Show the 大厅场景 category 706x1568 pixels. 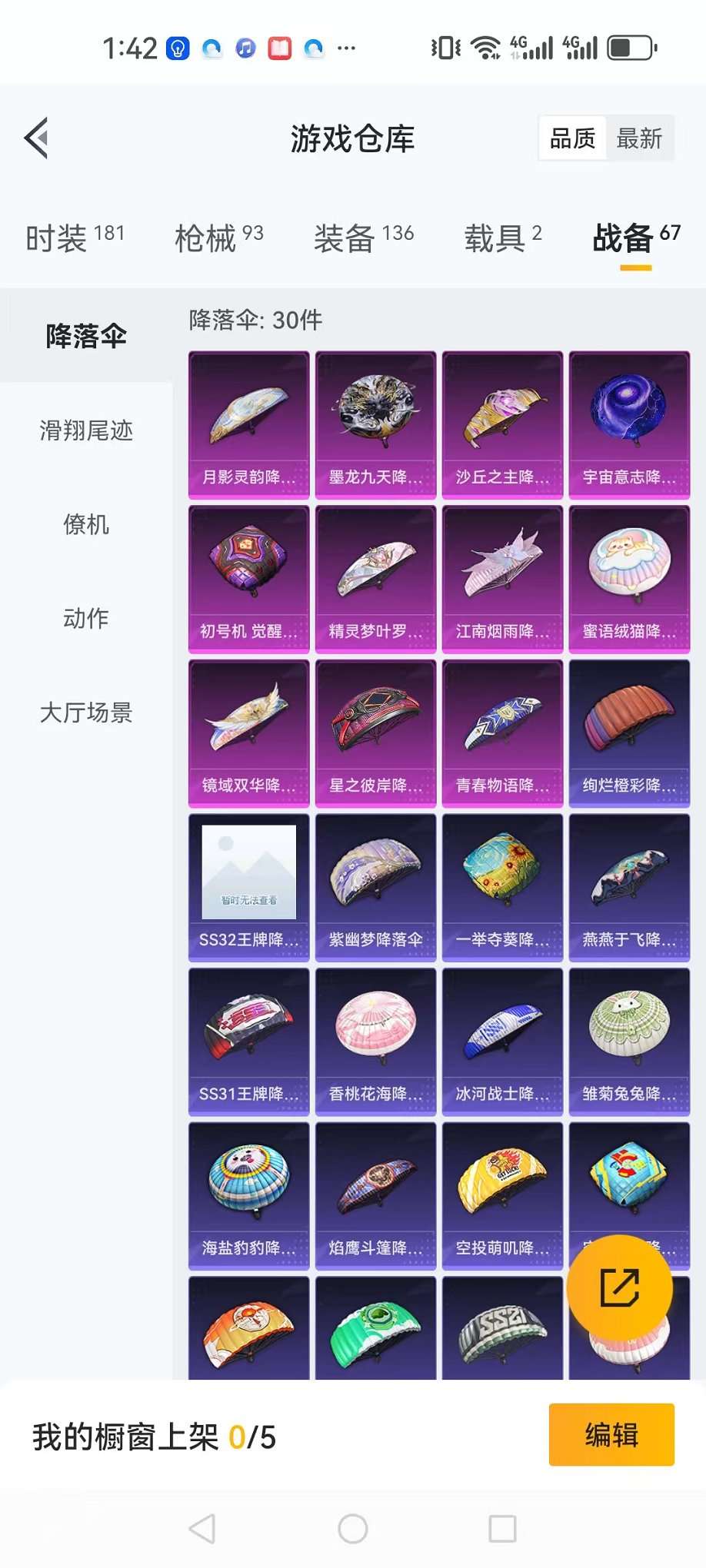click(x=86, y=713)
